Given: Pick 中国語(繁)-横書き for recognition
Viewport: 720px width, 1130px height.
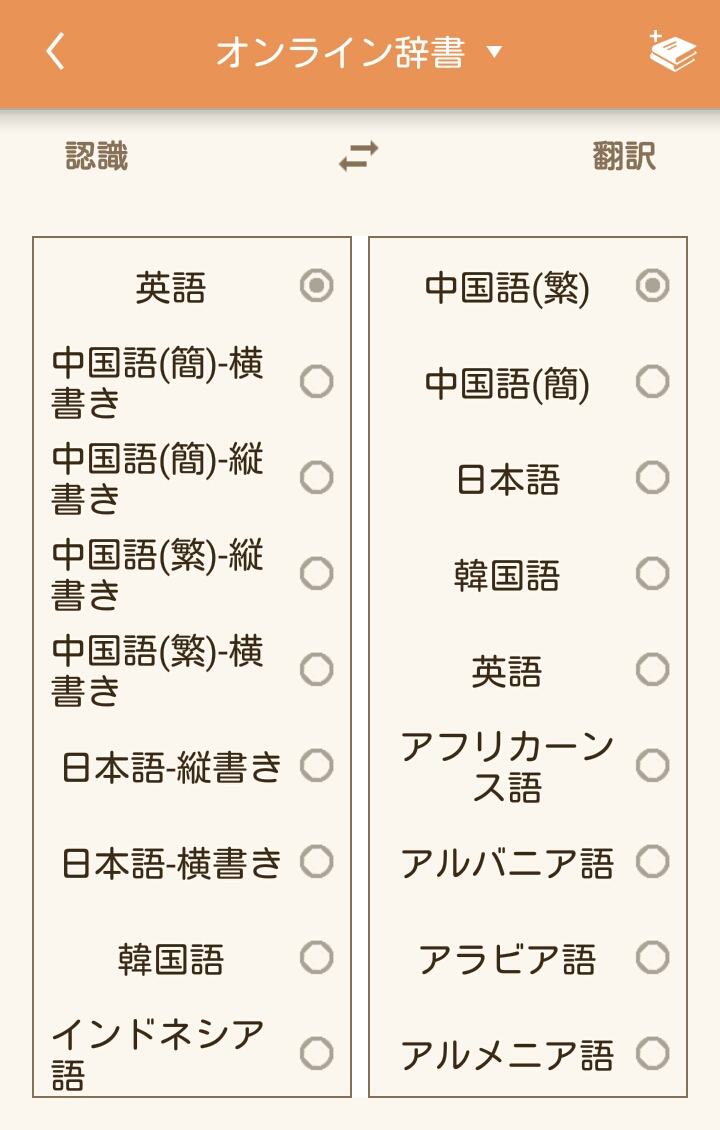Looking at the screenshot, I should click(x=316, y=669).
